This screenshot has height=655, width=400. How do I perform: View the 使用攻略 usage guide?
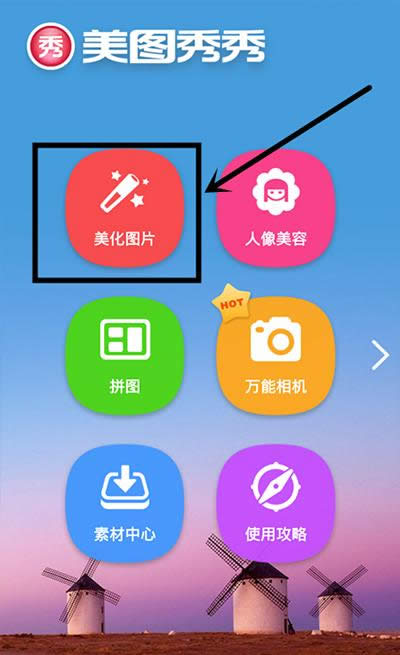276,503
